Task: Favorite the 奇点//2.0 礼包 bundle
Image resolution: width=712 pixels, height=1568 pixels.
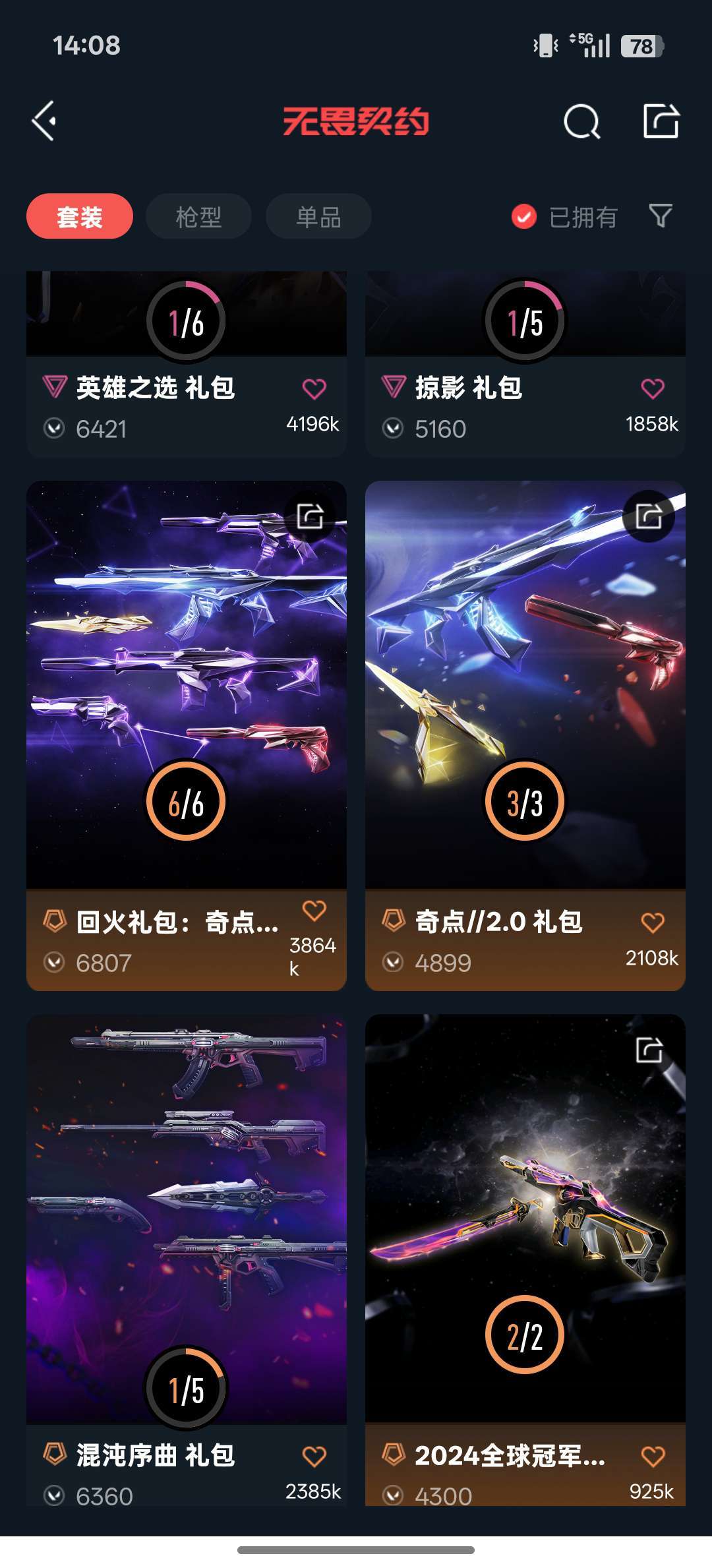Action: tap(653, 922)
